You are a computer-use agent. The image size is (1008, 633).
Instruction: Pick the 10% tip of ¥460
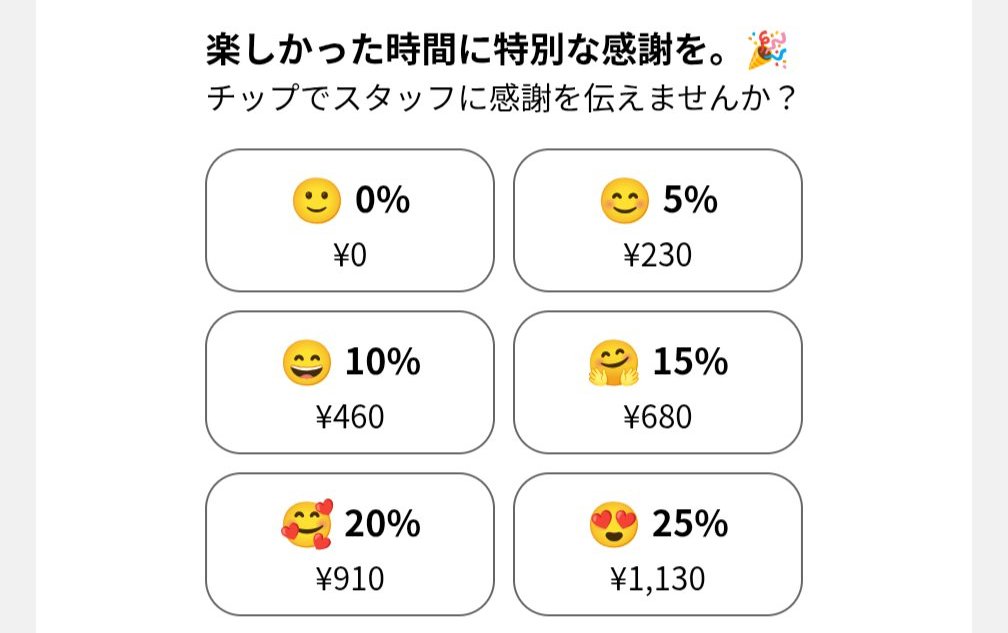coord(350,382)
